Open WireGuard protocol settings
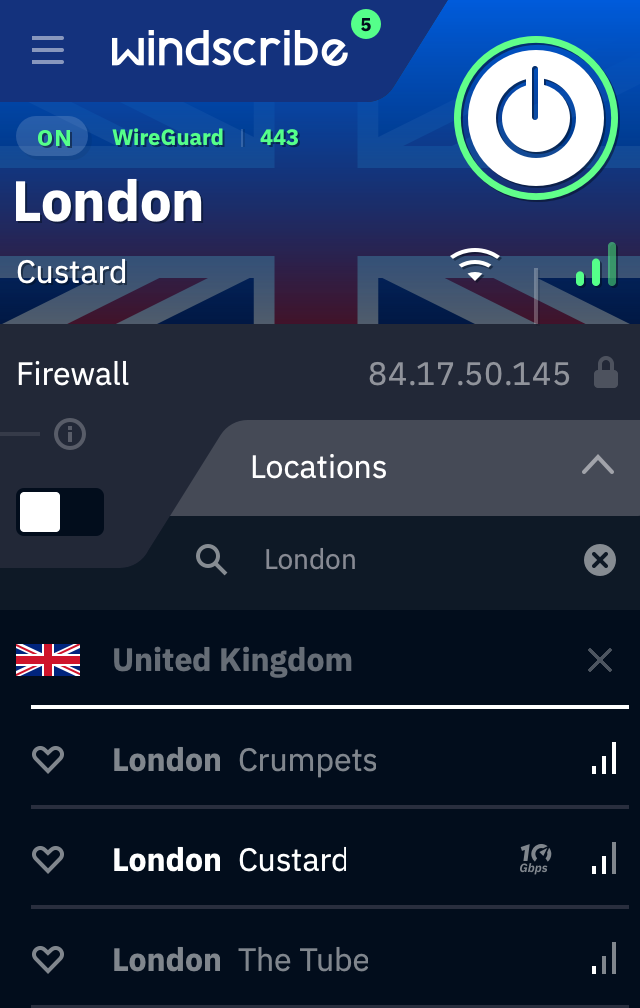640x1008 pixels. coord(167,138)
